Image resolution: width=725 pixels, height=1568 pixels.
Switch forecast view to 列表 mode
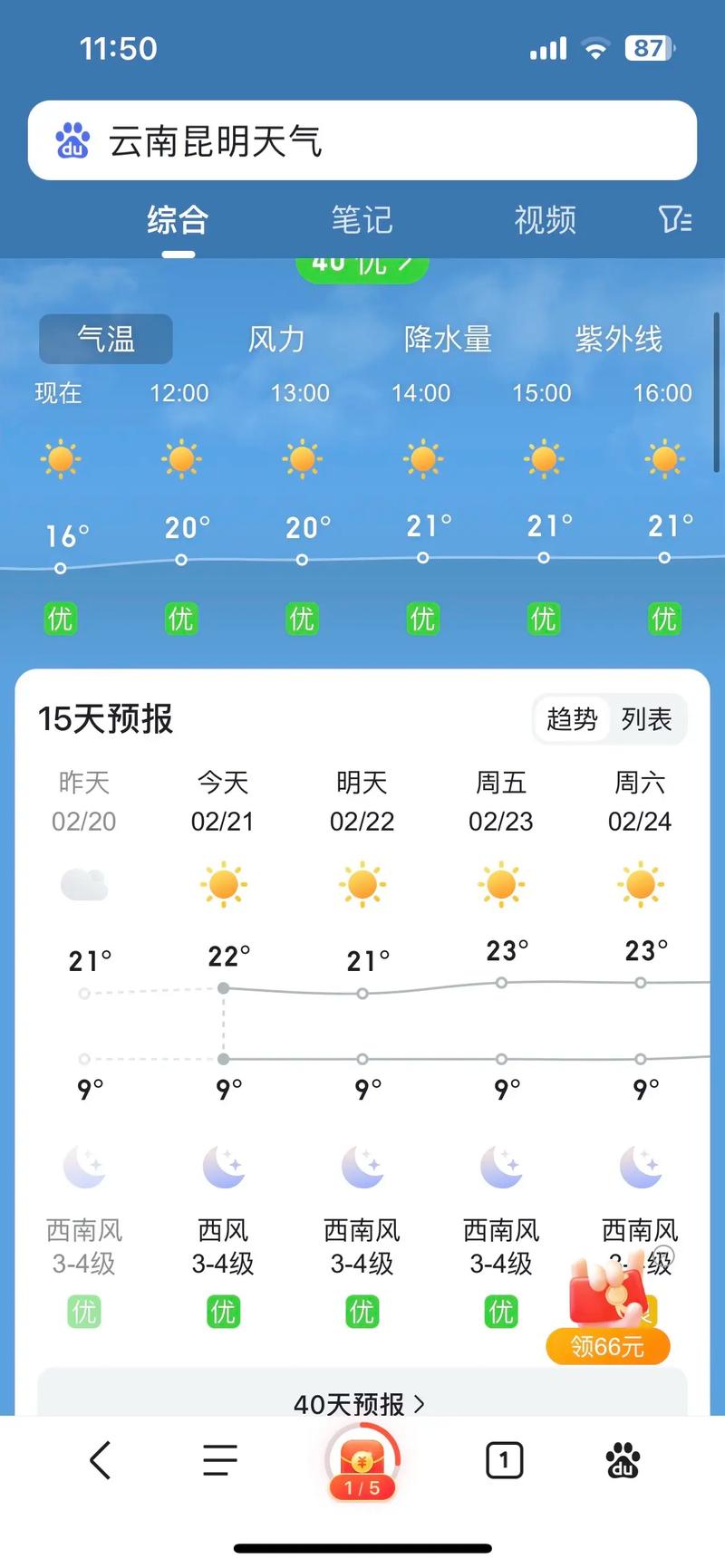point(647,718)
